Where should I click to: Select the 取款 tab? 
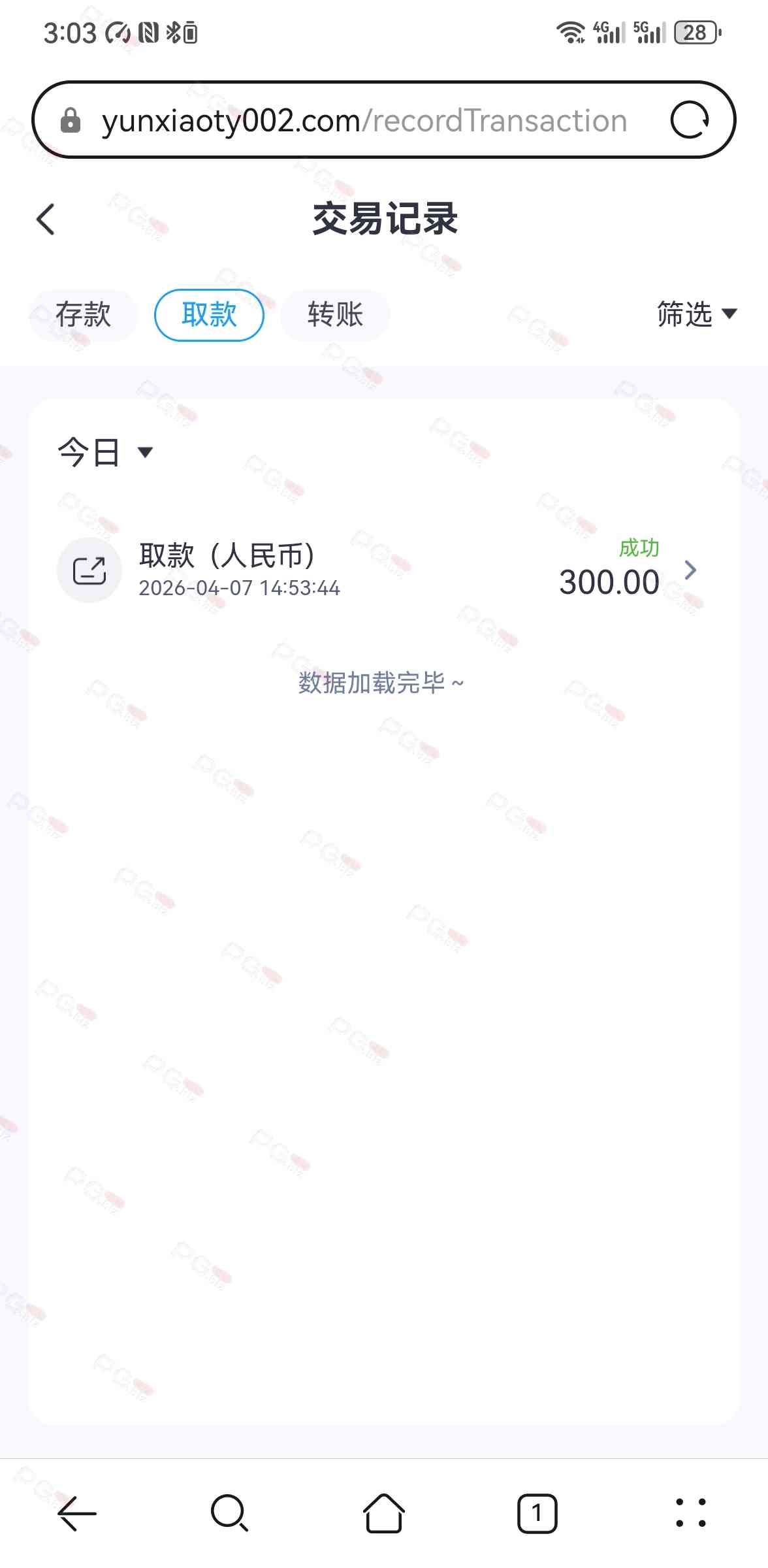pos(209,315)
